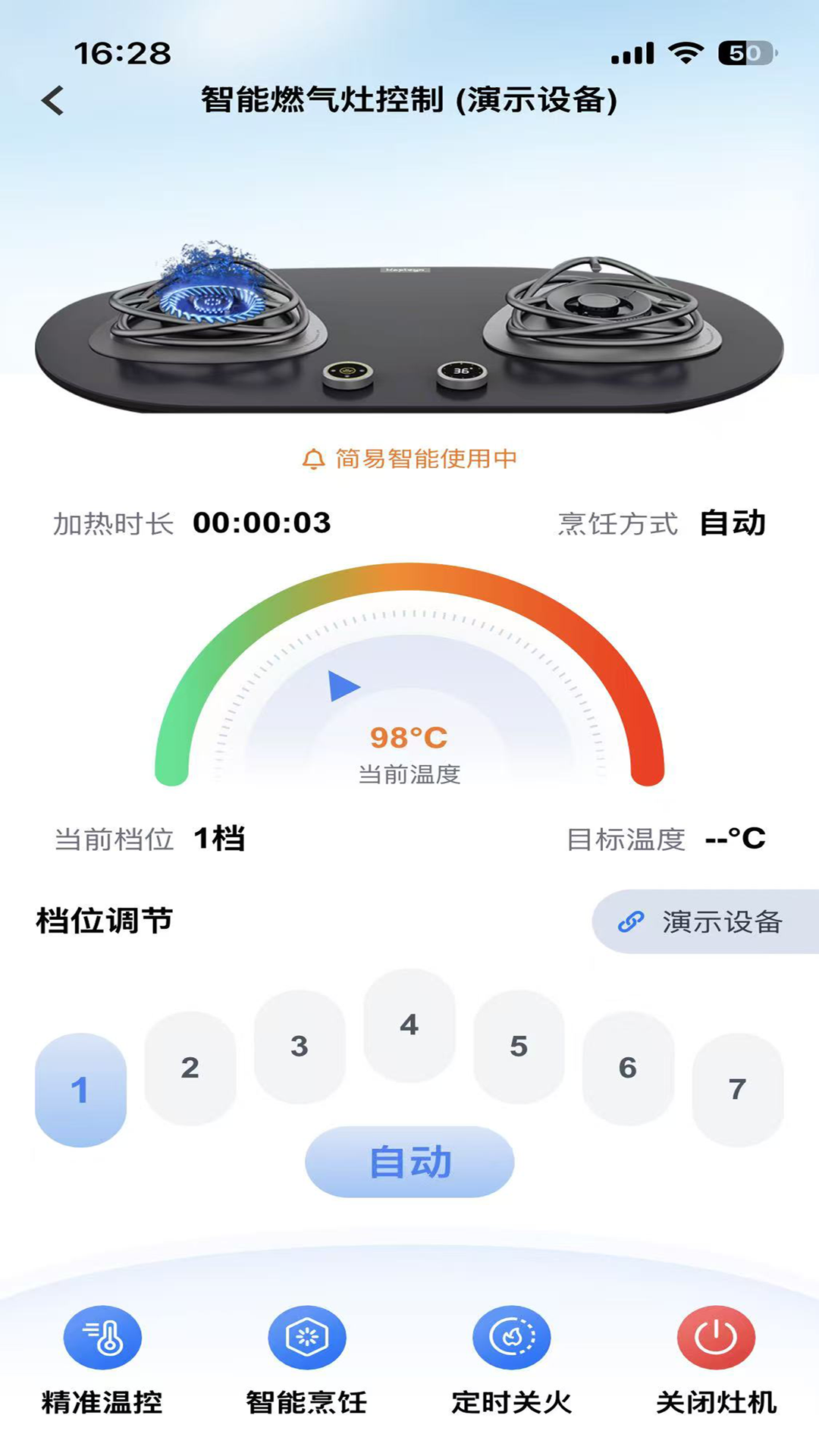
Task: Select heat level 1
Action: click(x=80, y=1089)
